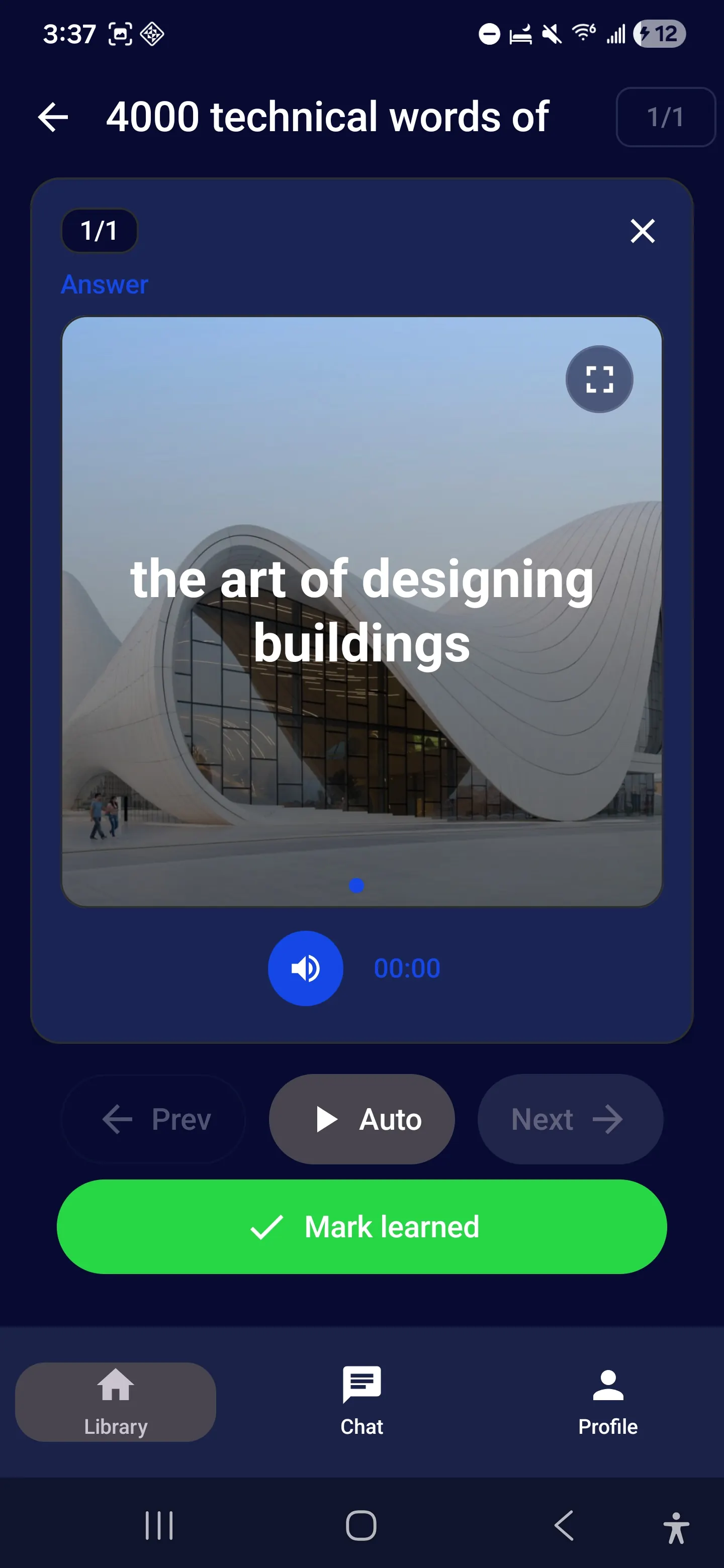
Task: Go back using the top arrow
Action: click(x=53, y=117)
